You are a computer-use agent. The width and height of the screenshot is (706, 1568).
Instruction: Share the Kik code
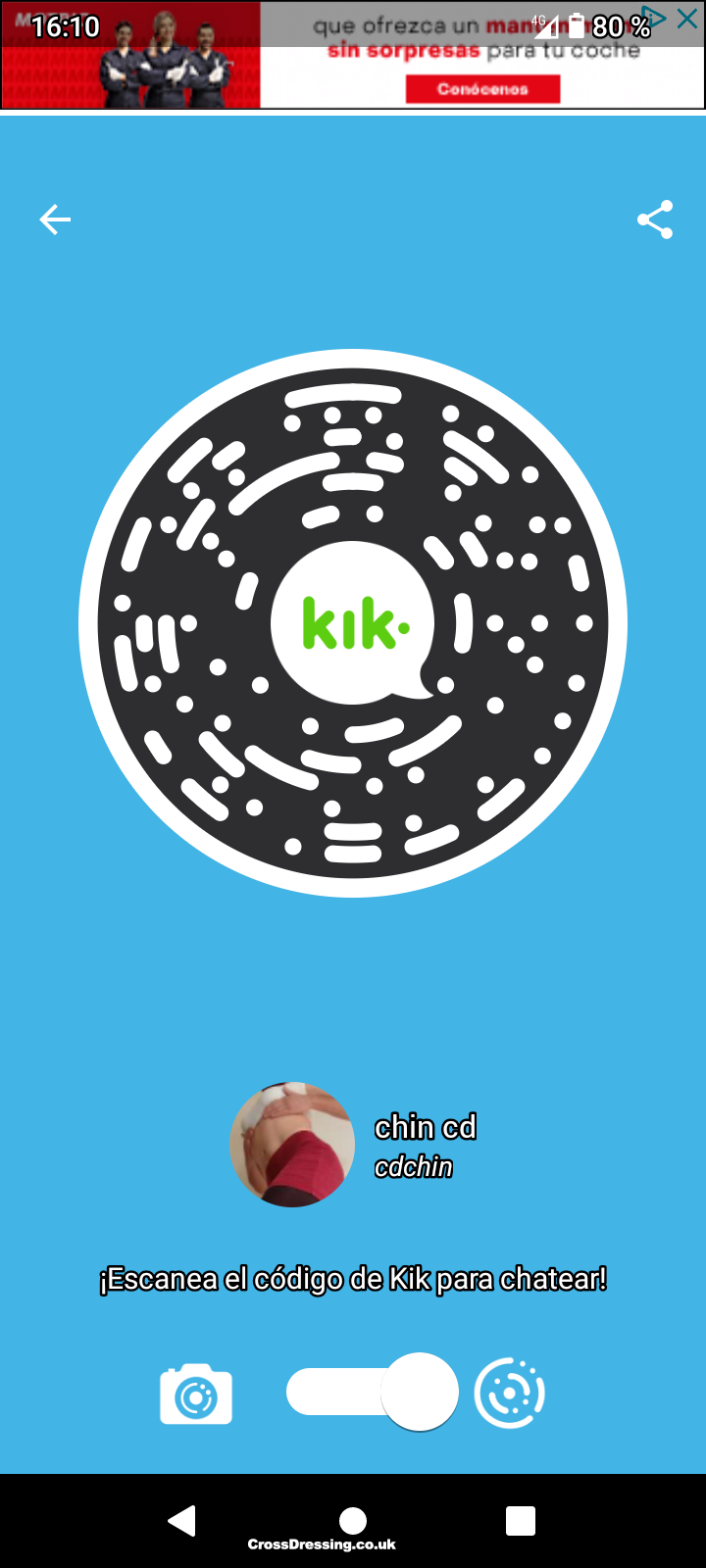(655, 220)
